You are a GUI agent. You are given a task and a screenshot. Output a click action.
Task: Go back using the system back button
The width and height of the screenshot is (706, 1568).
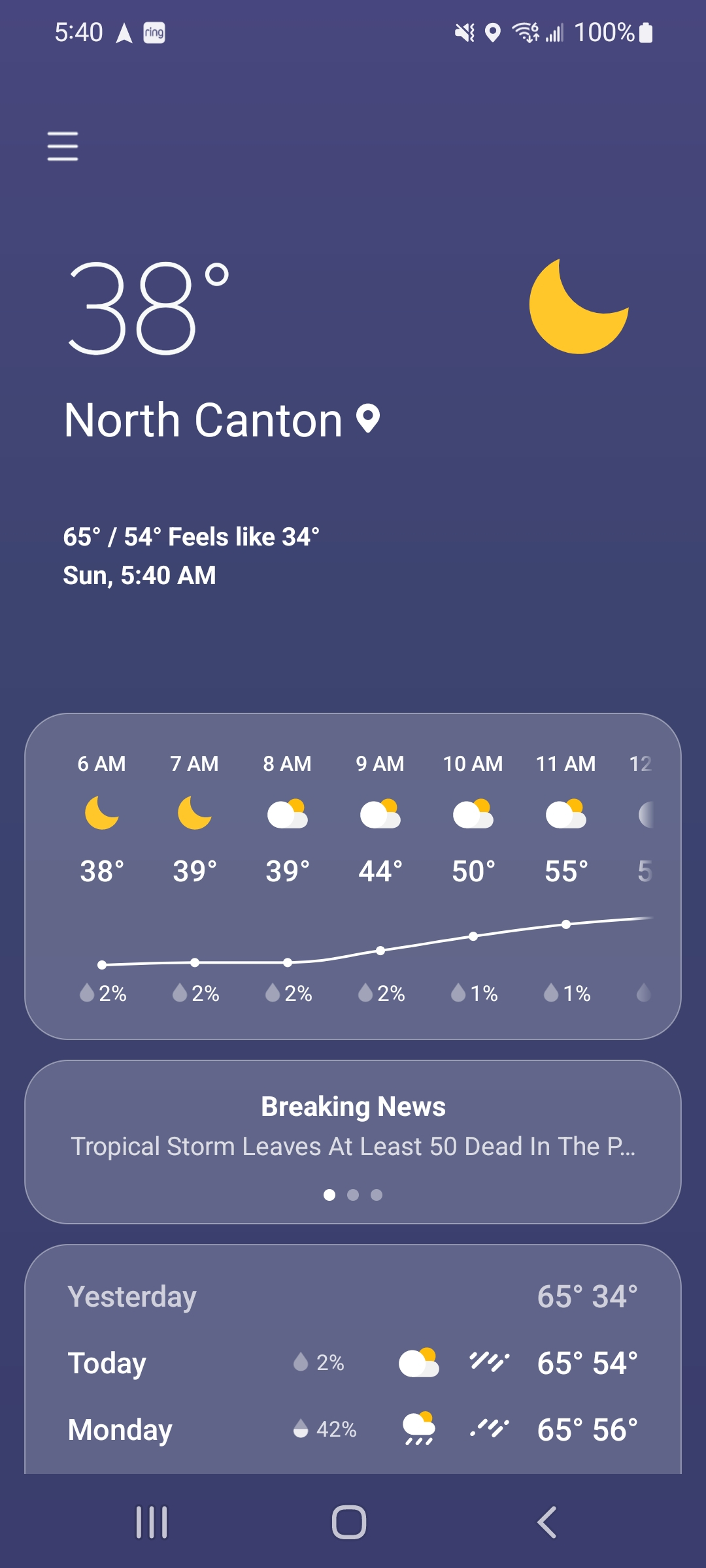coord(546,1522)
